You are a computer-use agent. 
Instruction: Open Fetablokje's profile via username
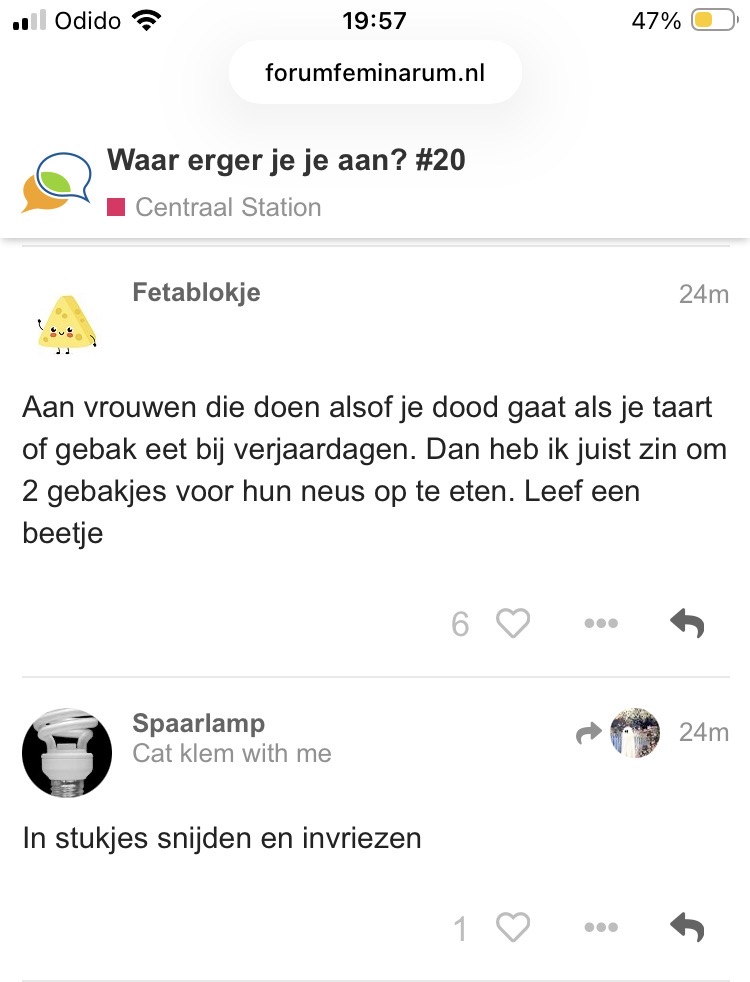pos(196,292)
